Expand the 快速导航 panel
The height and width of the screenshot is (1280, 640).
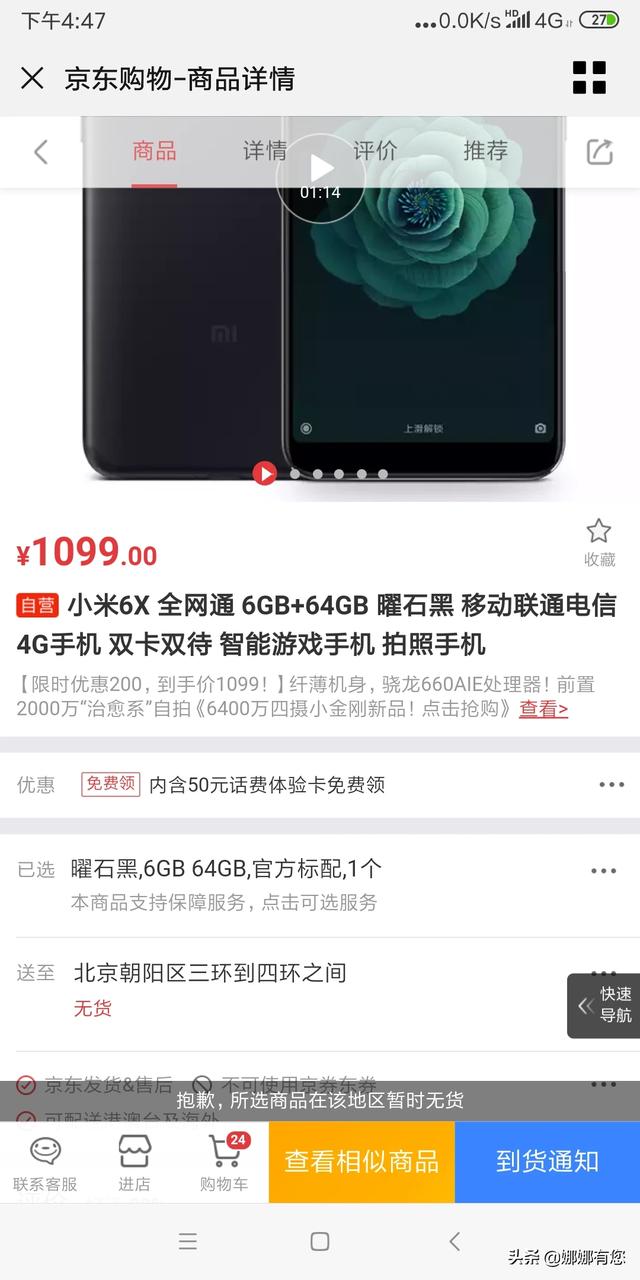coord(604,1006)
